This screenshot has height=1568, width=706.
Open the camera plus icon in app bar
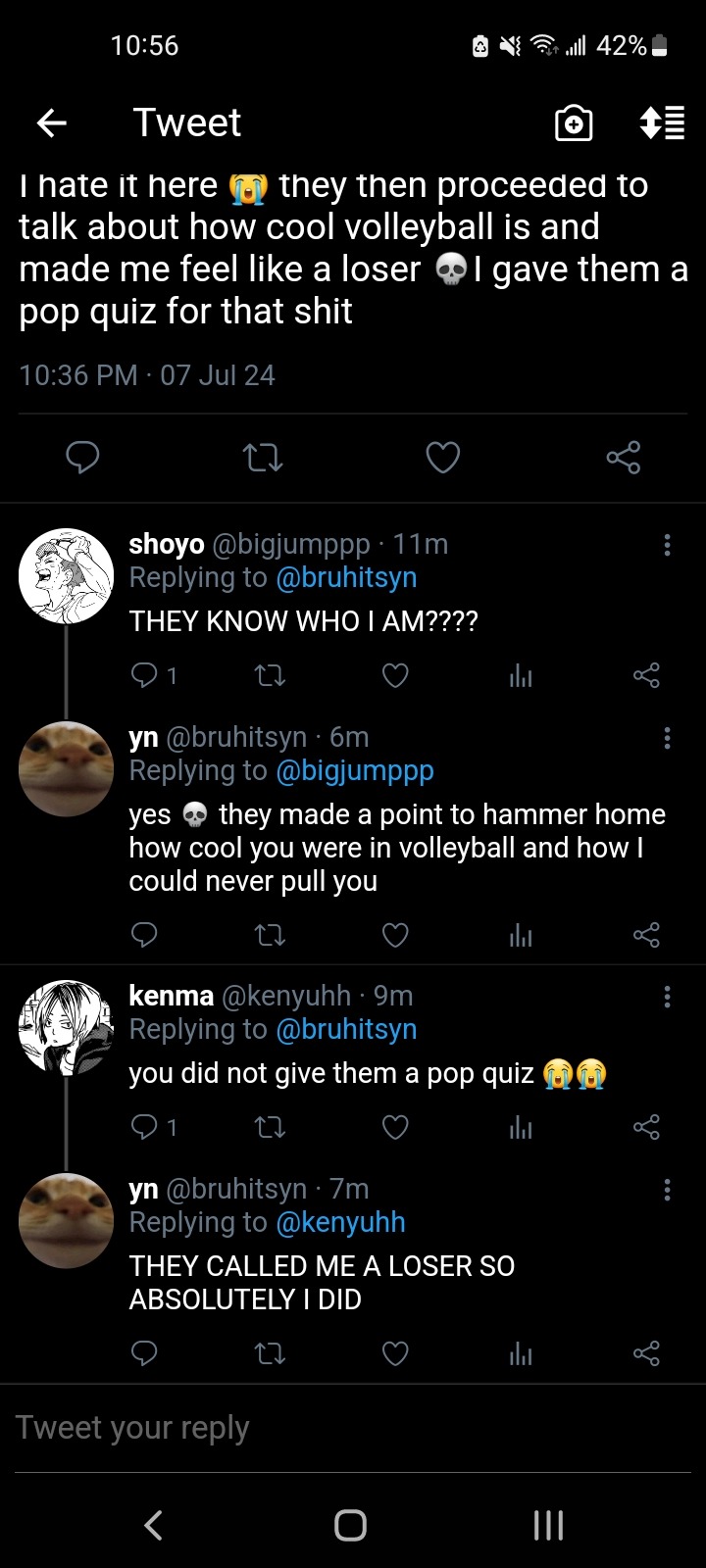coord(574,124)
